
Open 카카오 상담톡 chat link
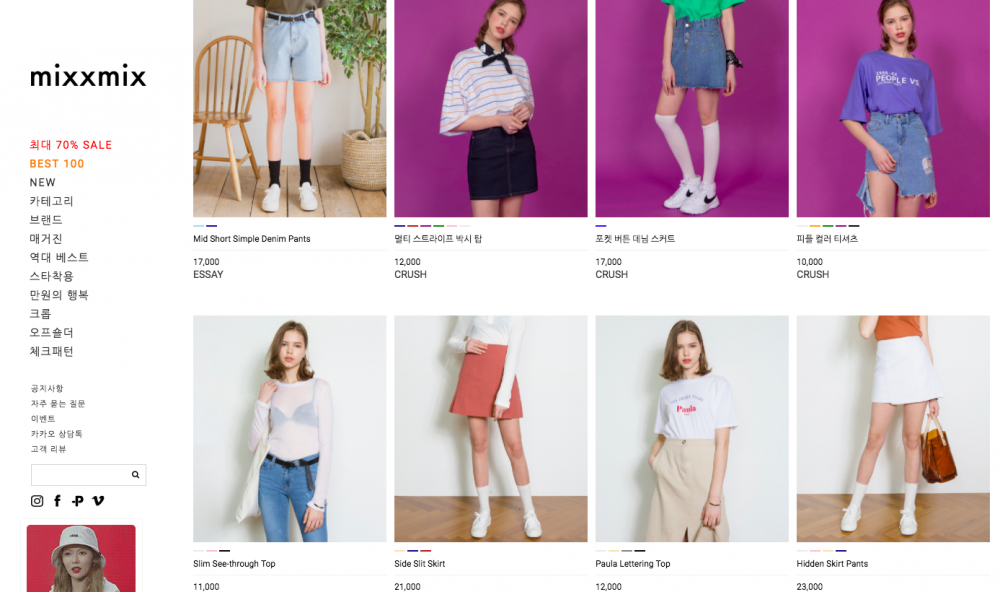(x=56, y=434)
